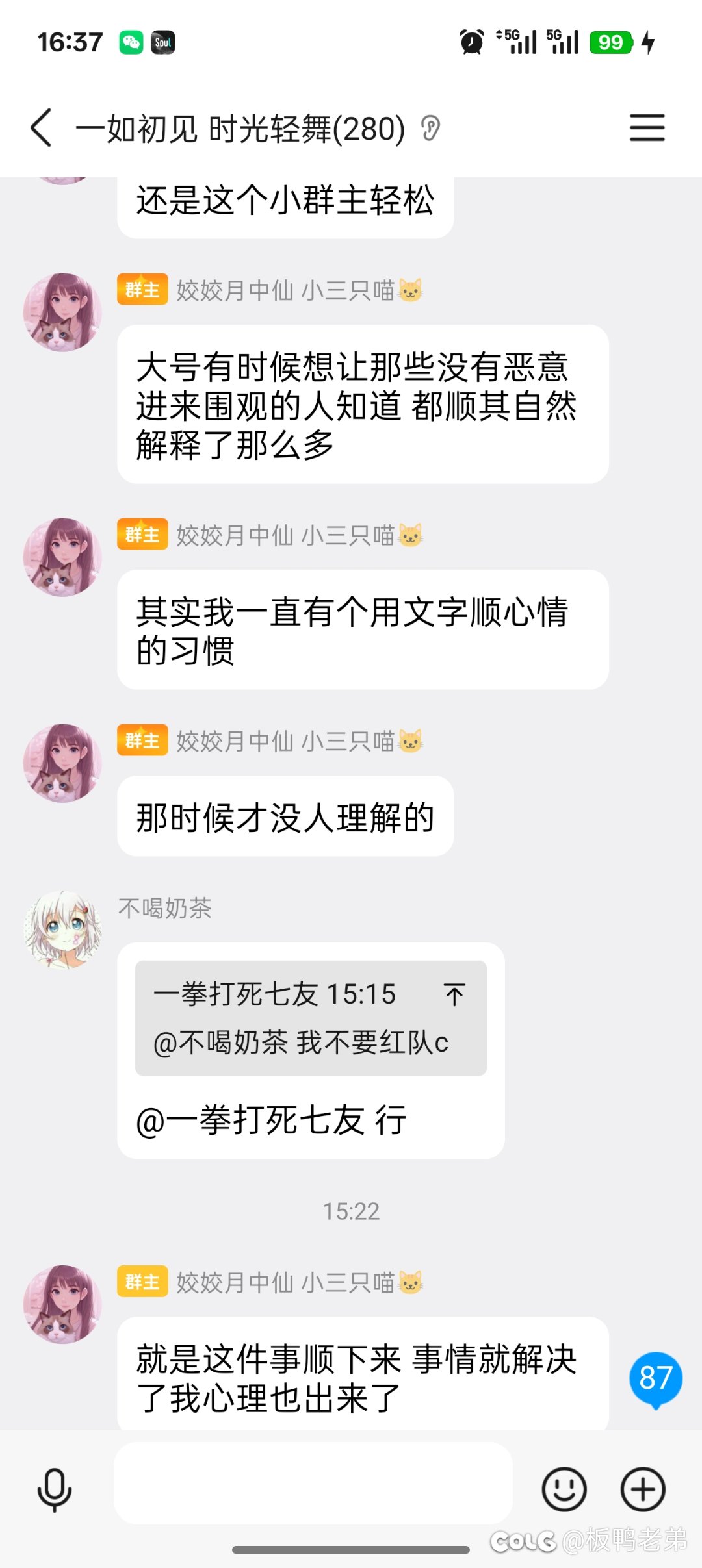The width and height of the screenshot is (702, 1568).
Task: Tap the message input field
Action: [x=313, y=1484]
